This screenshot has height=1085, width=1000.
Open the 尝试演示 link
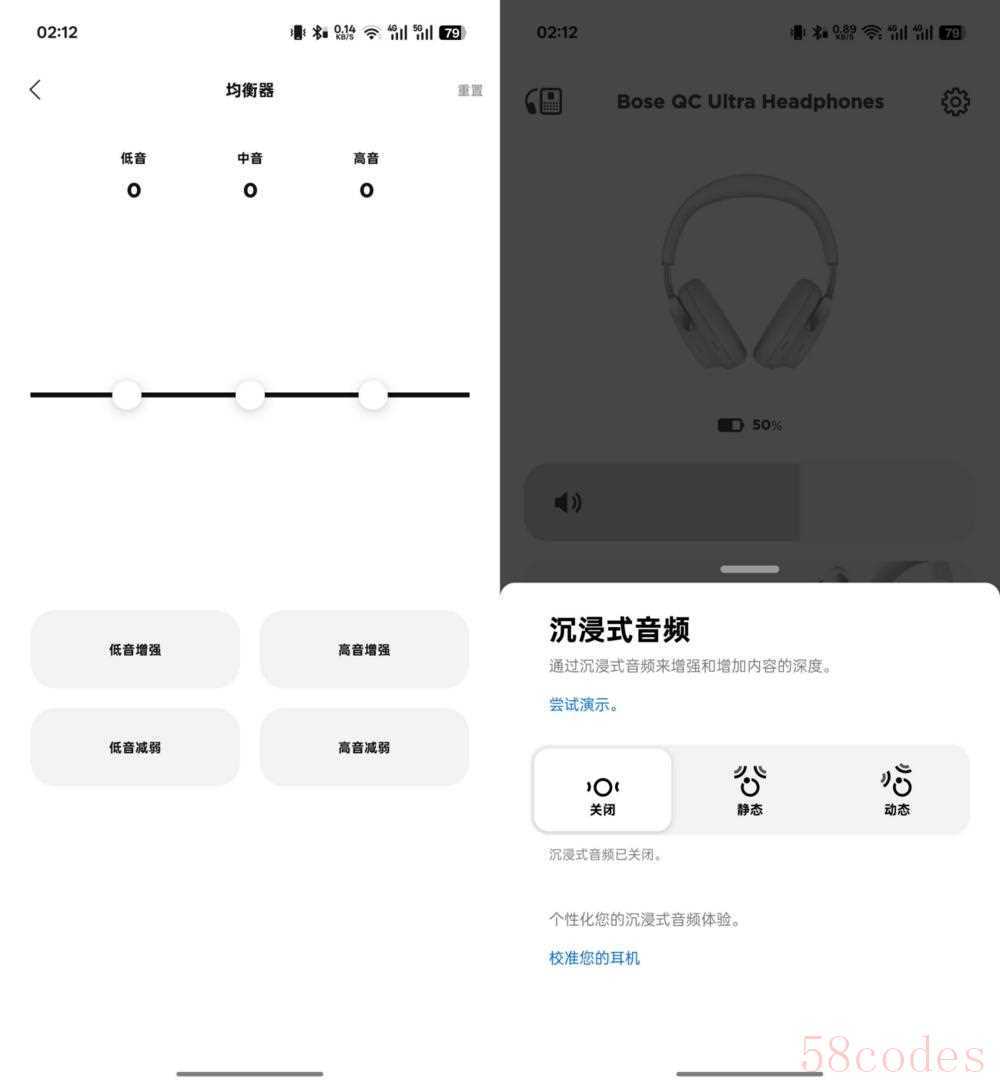coord(584,705)
